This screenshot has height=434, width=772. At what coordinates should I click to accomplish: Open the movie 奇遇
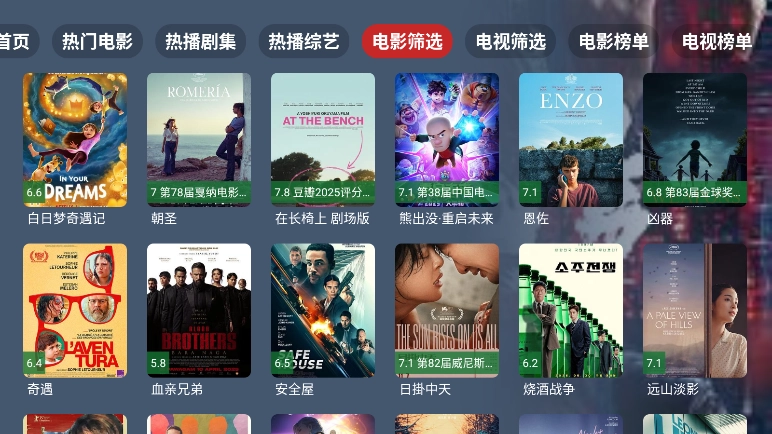coord(75,311)
